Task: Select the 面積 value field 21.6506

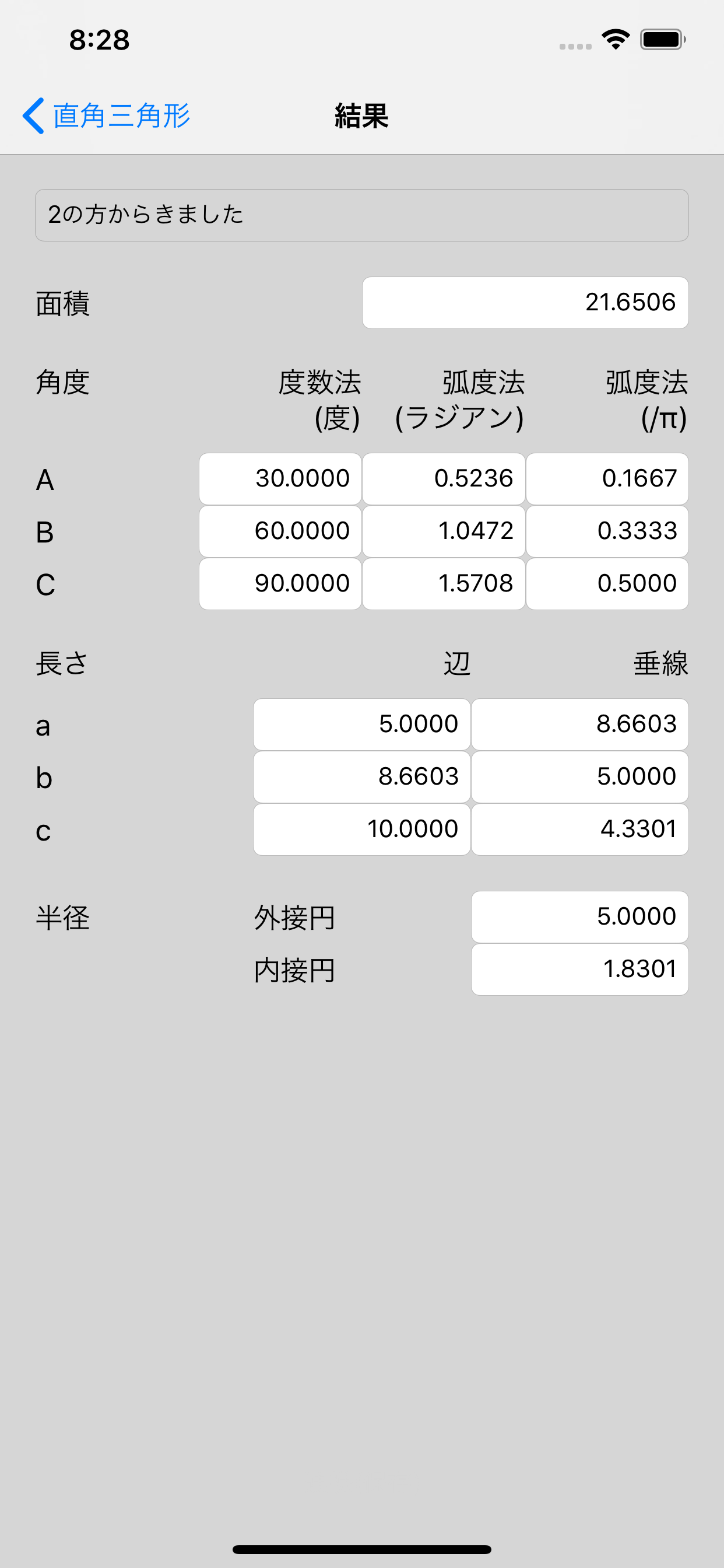Action: tap(525, 303)
